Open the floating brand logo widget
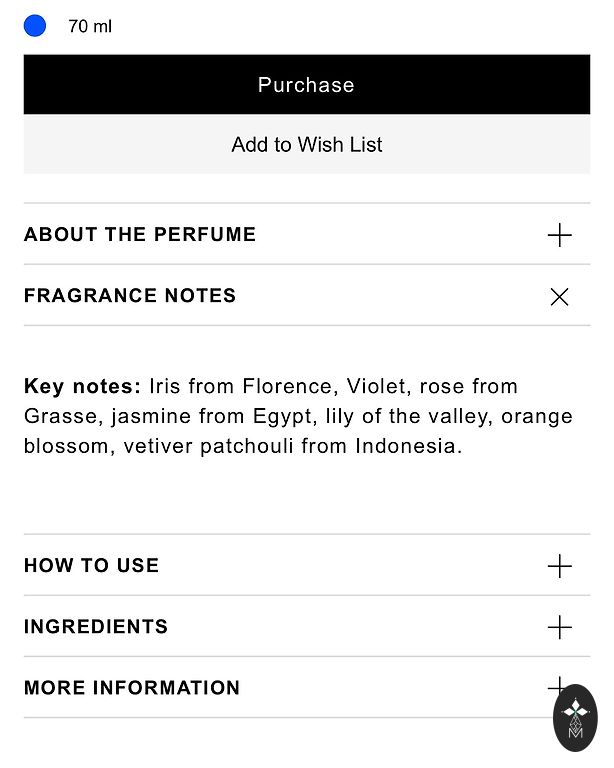The image size is (614, 768). pyautogui.click(x=575, y=718)
